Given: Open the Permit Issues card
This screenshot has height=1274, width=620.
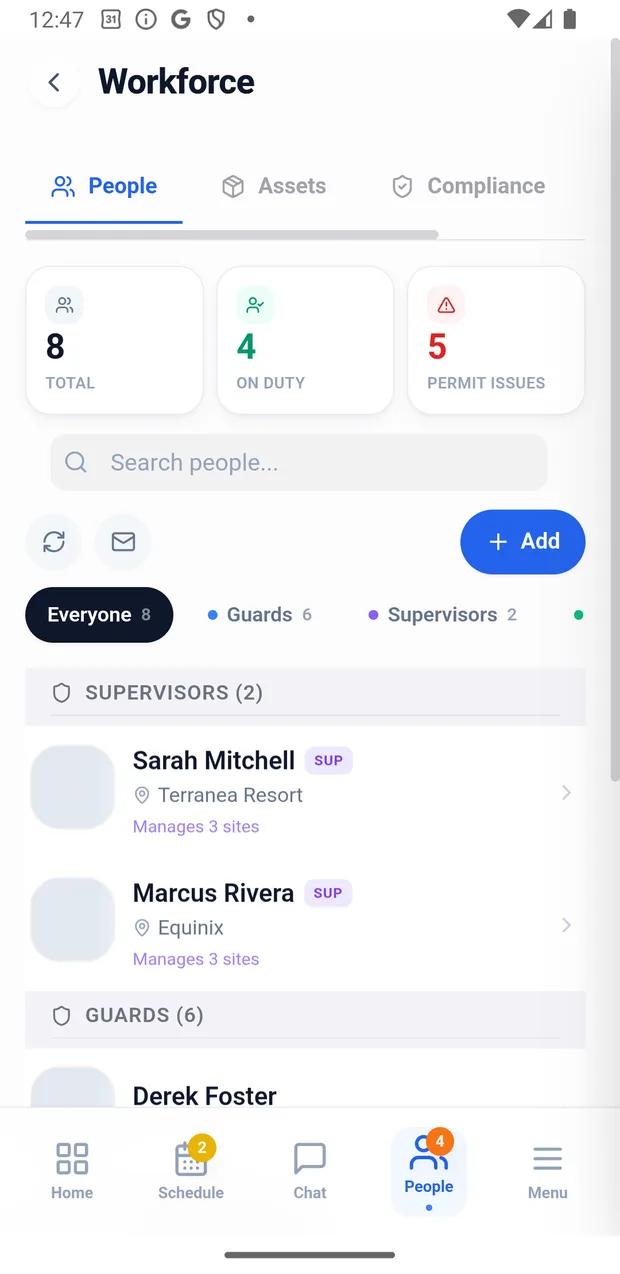Looking at the screenshot, I should coord(496,340).
